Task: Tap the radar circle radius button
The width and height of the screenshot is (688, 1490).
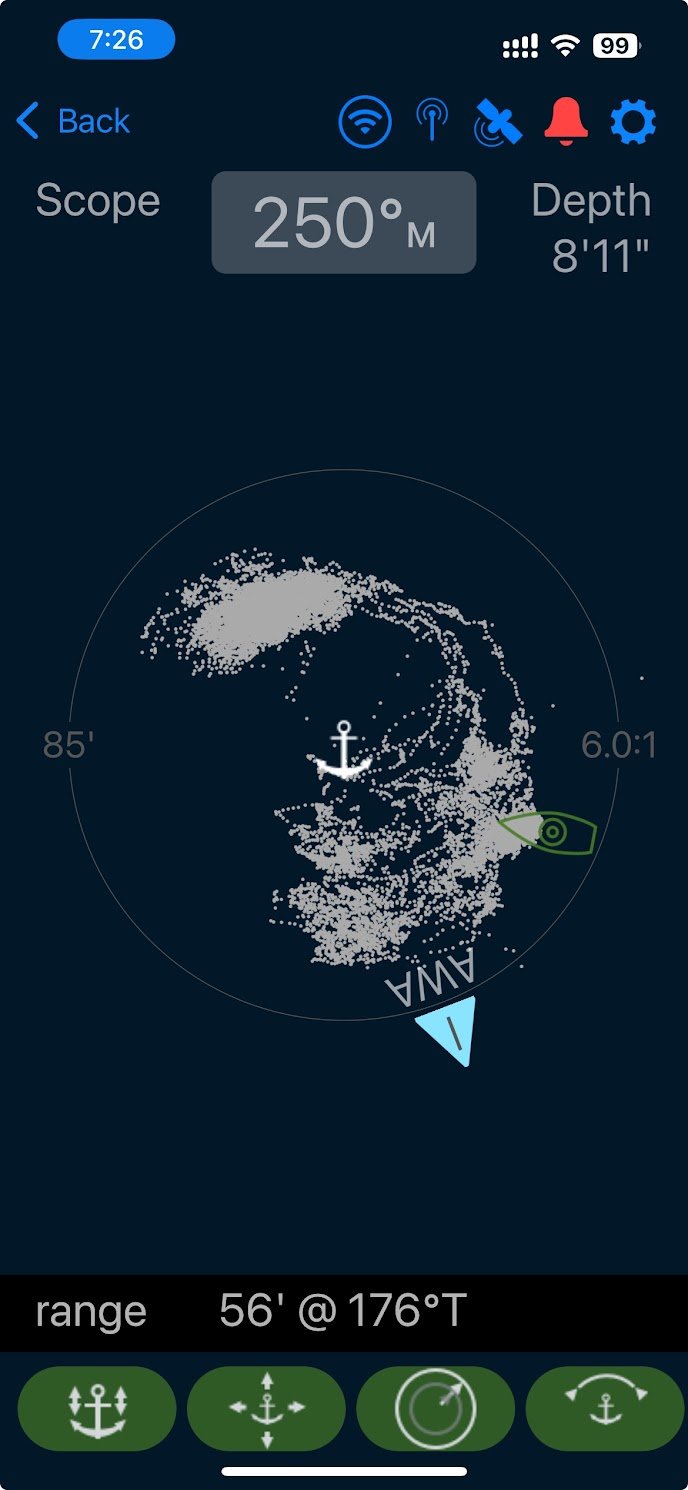Action: tap(436, 1408)
